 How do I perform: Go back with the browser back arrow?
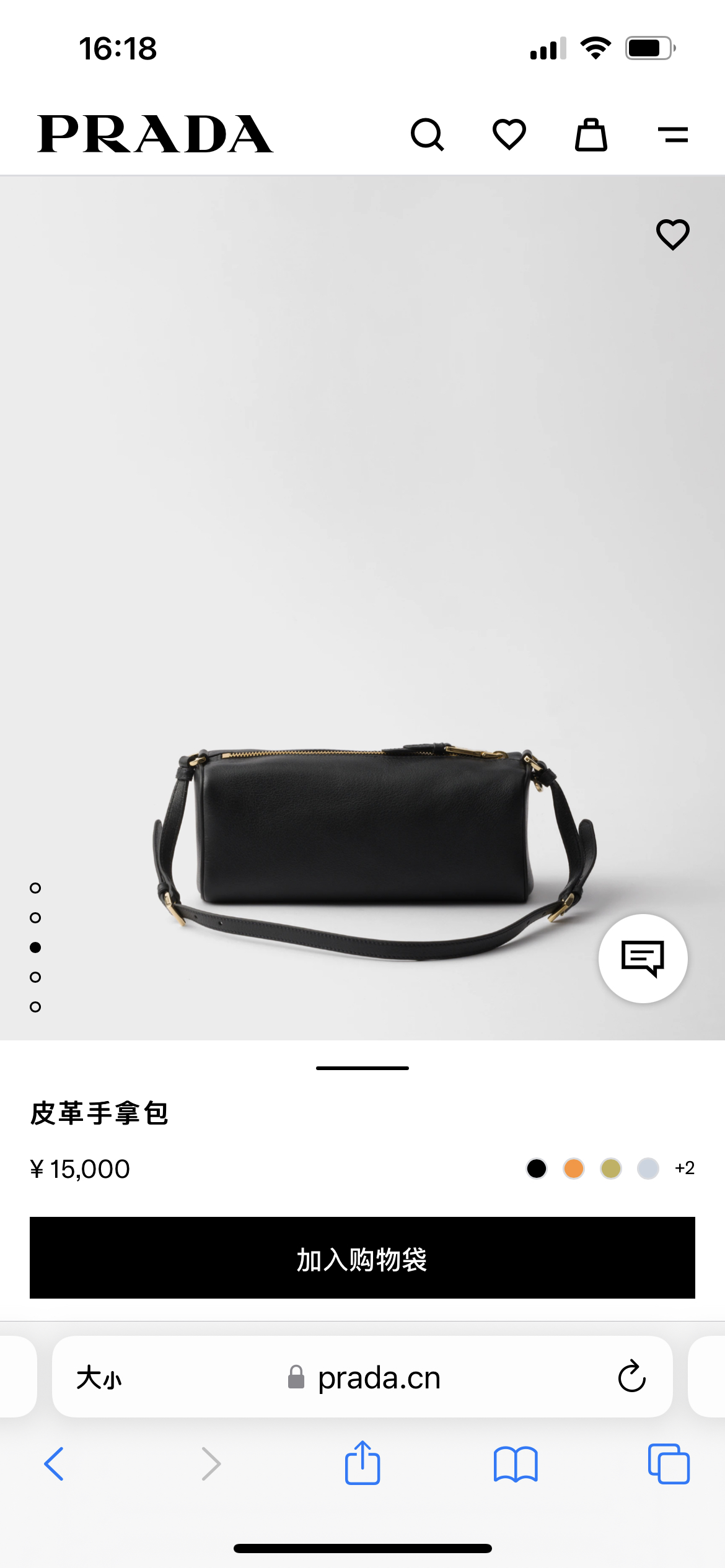click(x=54, y=1464)
